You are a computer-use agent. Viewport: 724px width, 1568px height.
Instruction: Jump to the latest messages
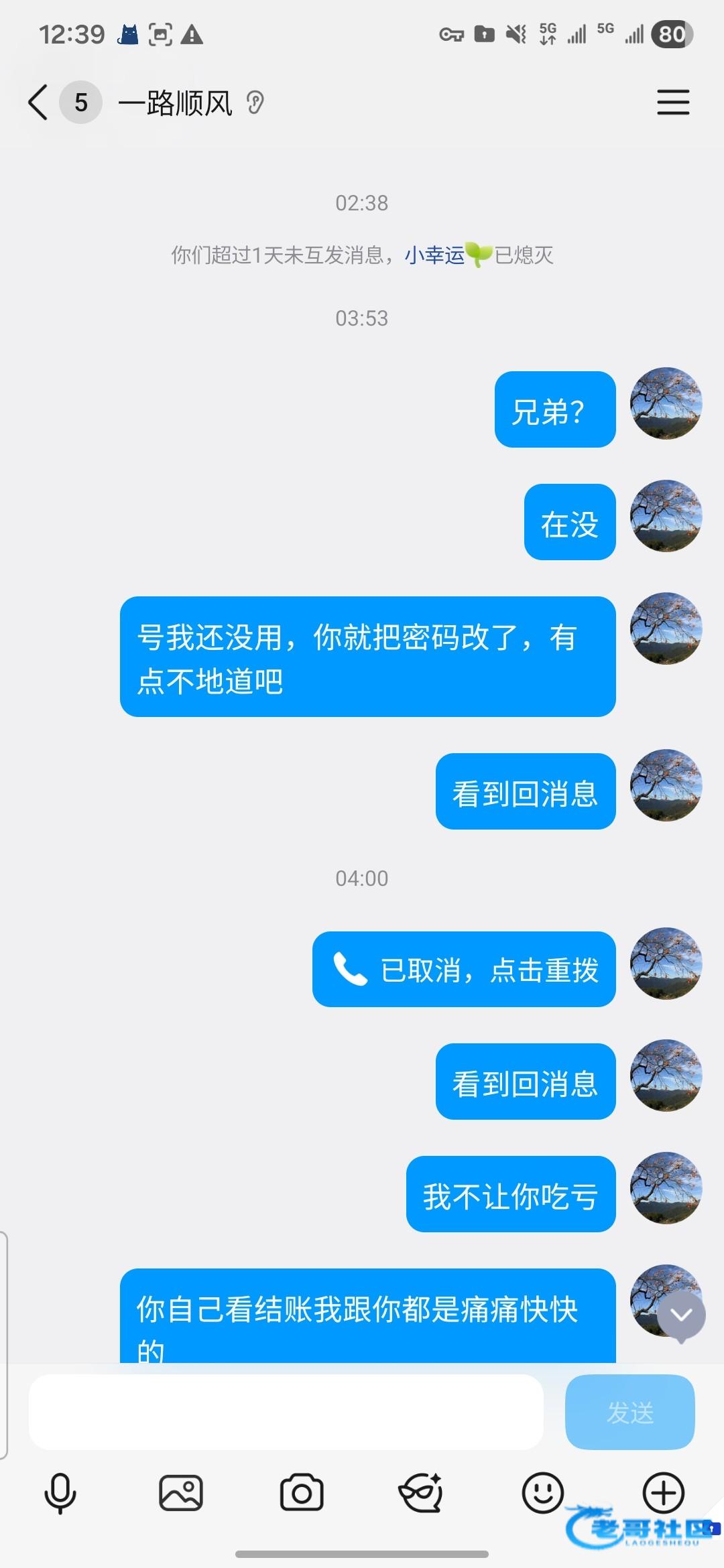click(x=681, y=1315)
